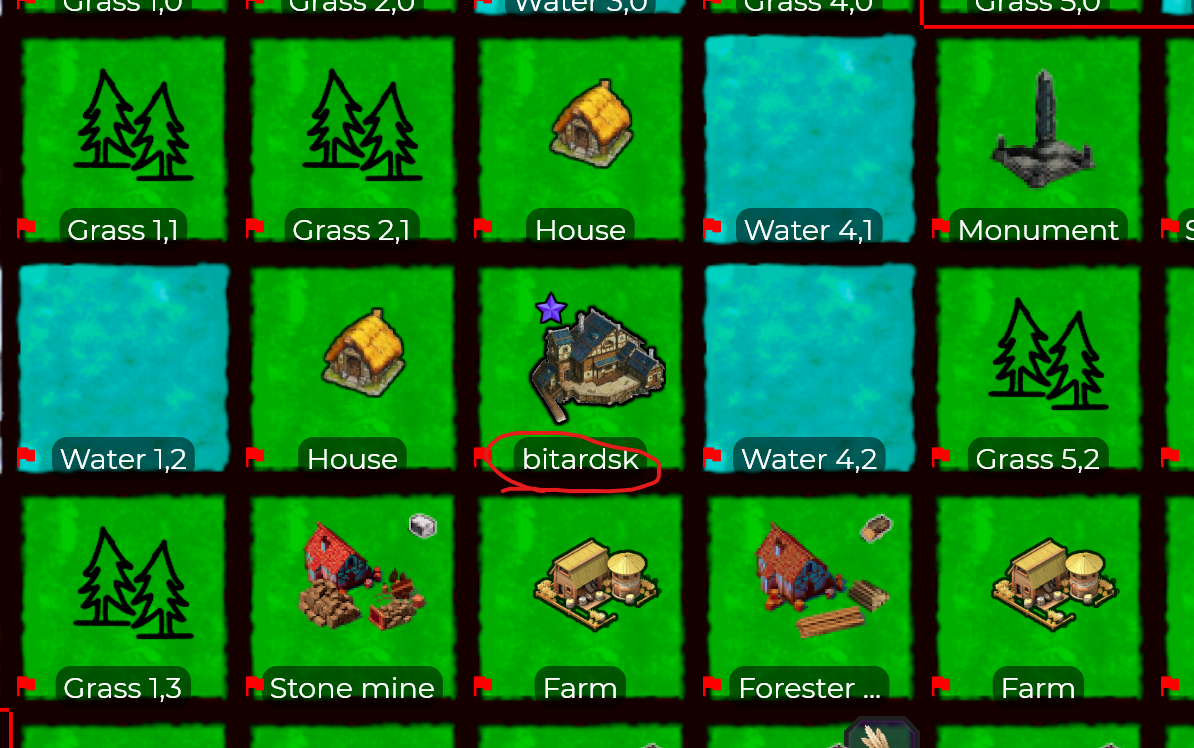Open the Monument tile

[x=1038, y=137]
